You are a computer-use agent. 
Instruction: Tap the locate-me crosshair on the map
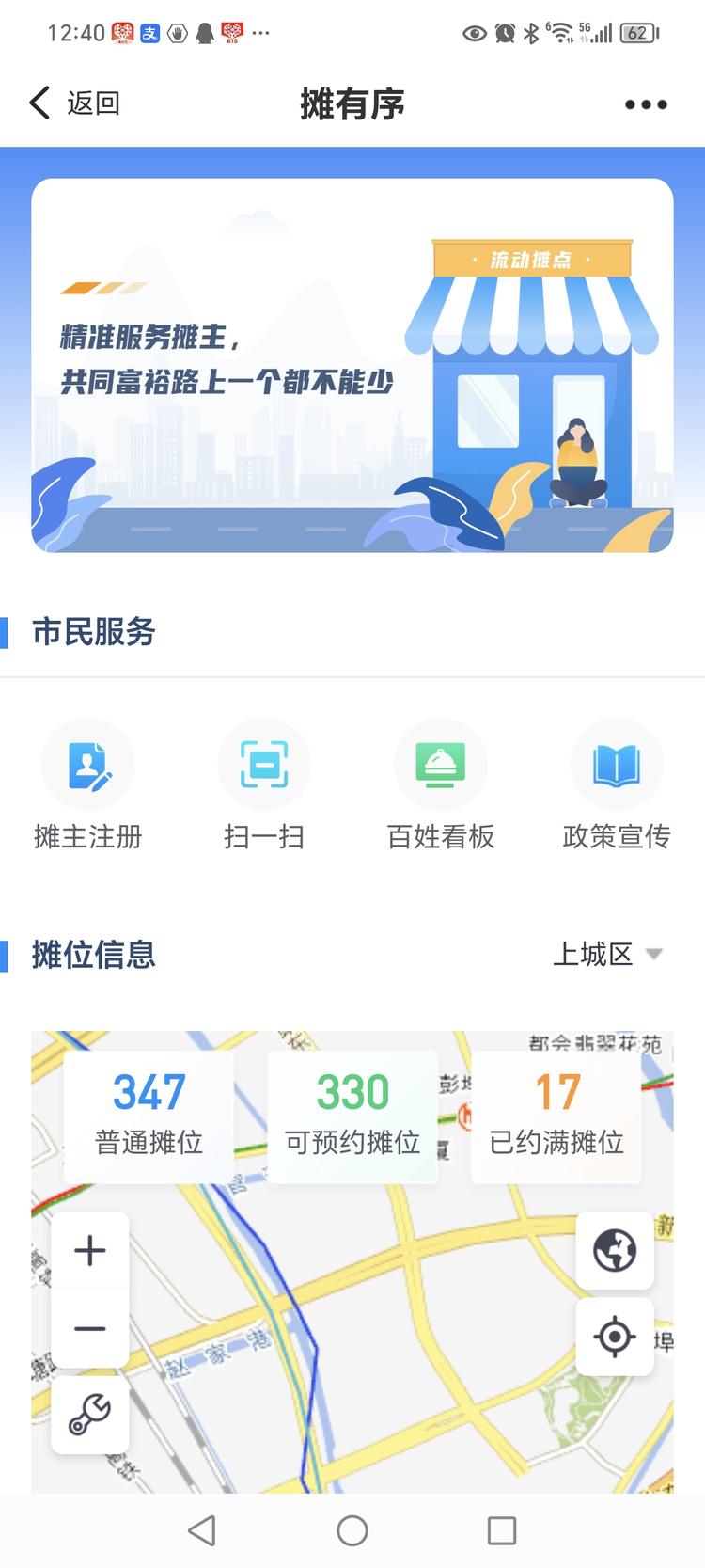pos(615,1337)
